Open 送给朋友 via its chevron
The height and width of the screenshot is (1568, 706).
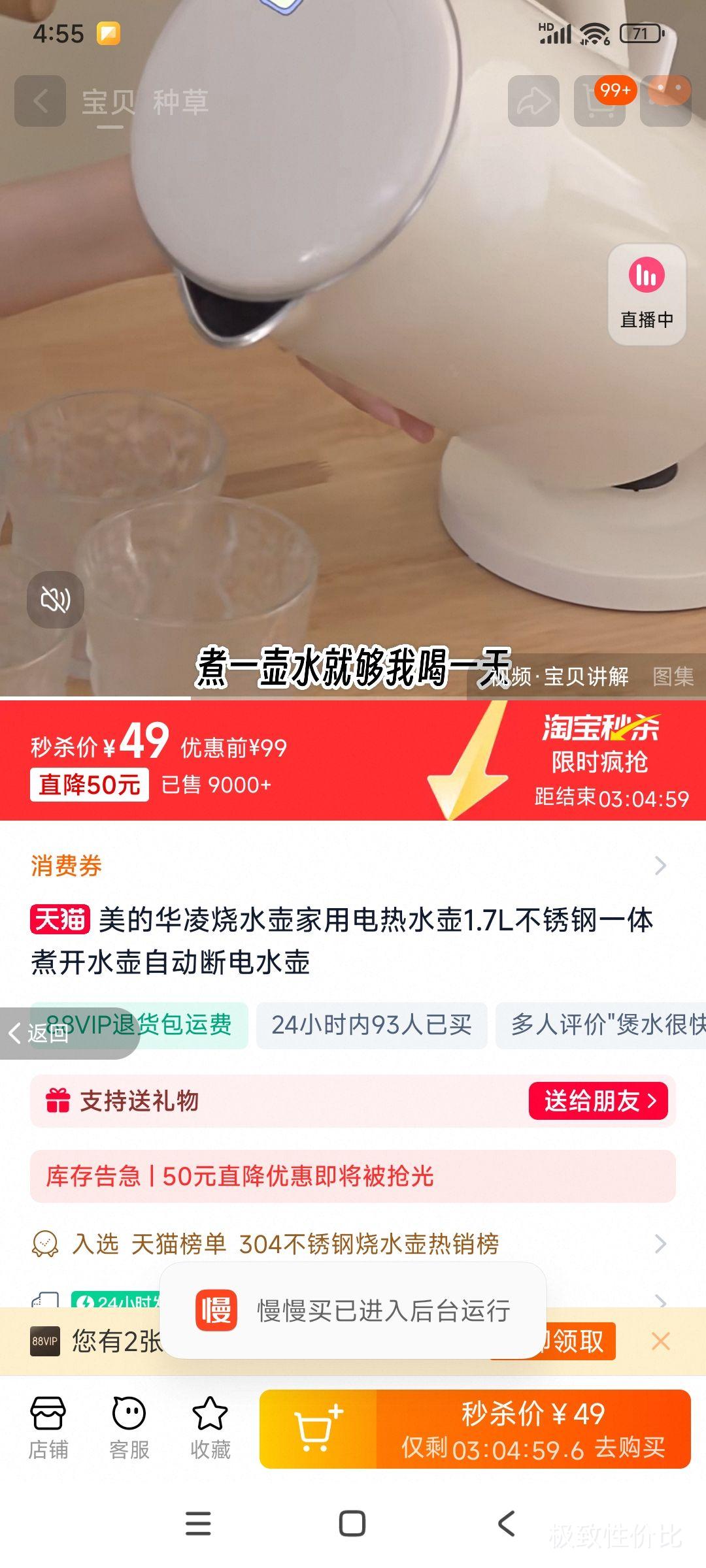tap(650, 1102)
